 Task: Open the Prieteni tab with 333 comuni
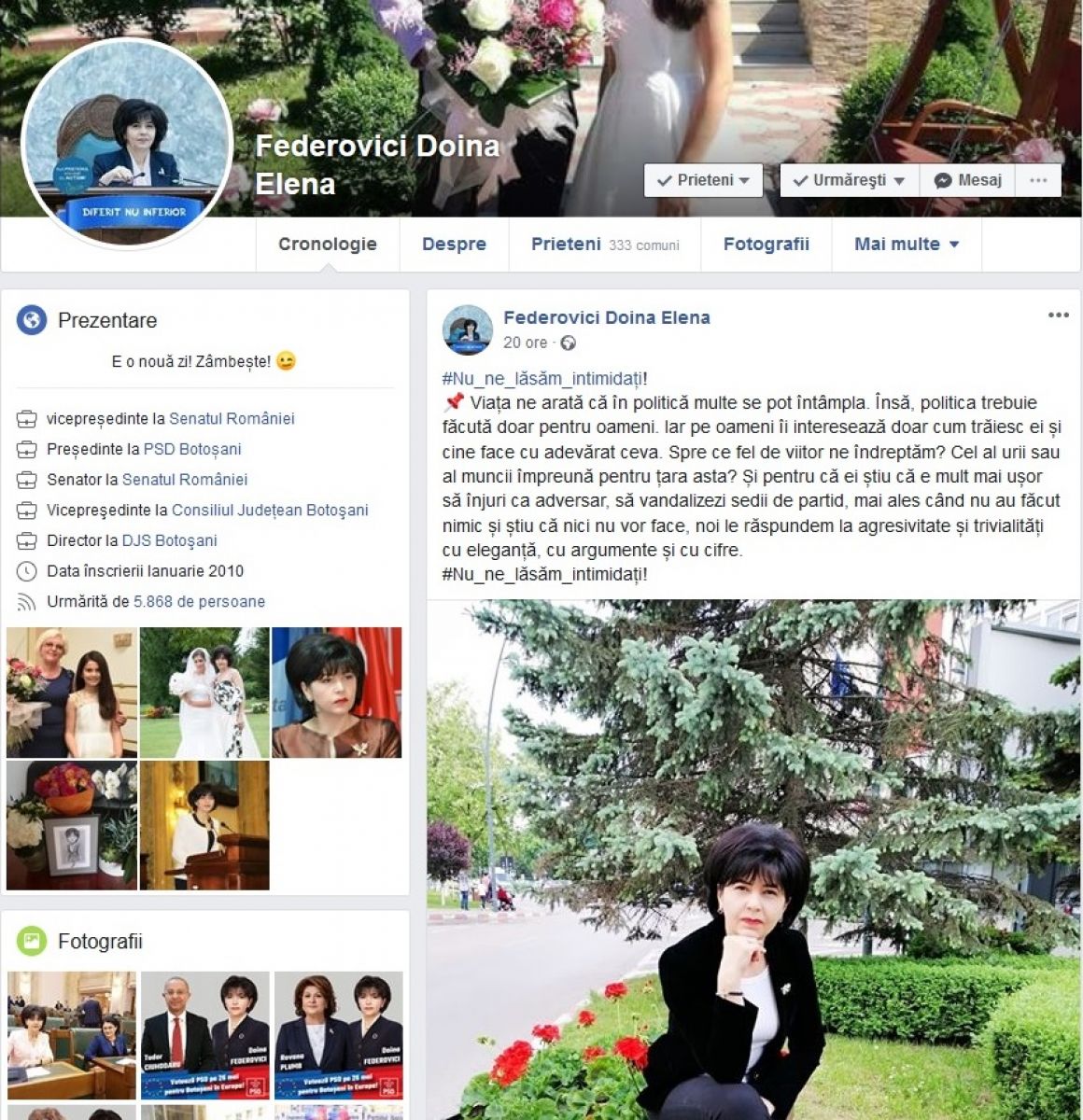(x=604, y=245)
